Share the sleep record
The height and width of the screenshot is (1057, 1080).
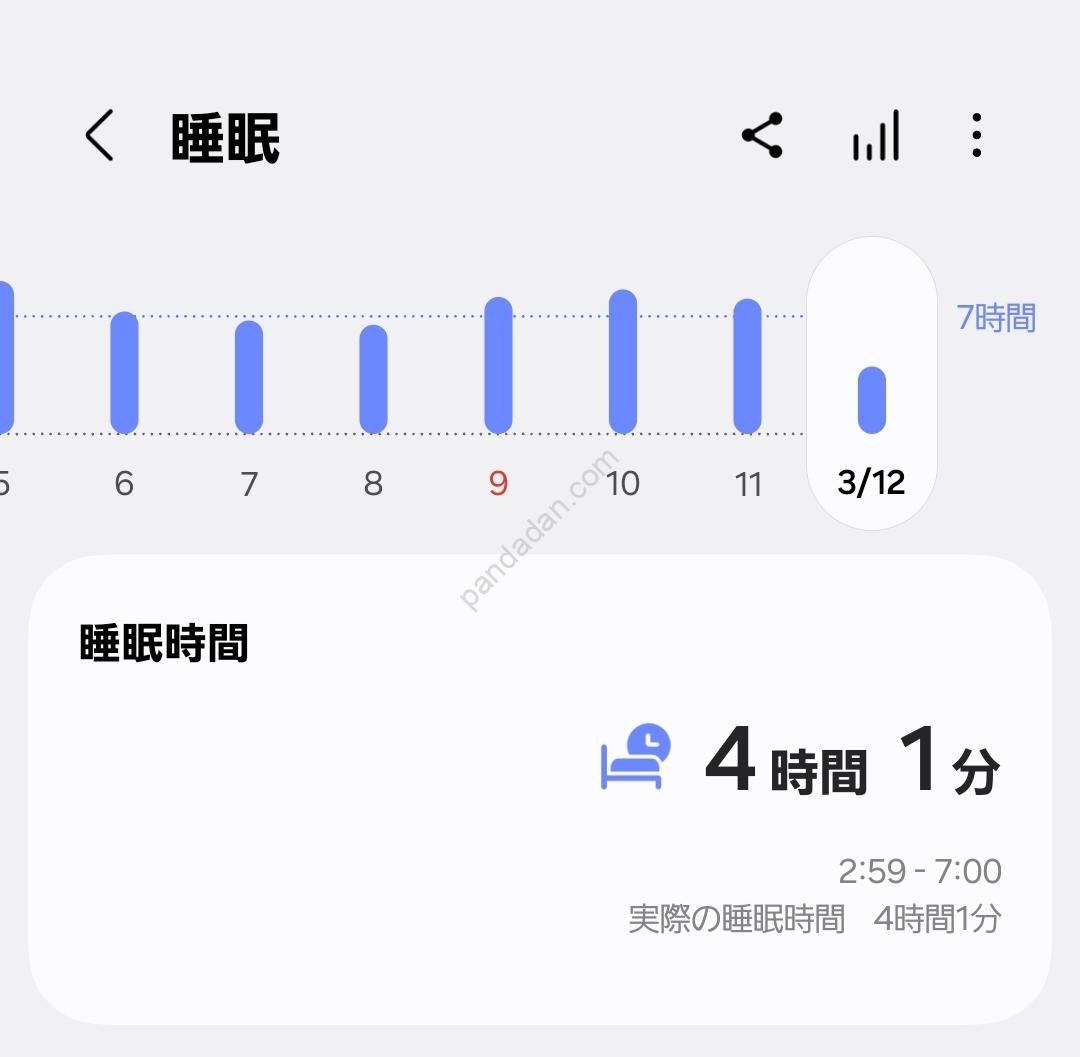(x=762, y=136)
